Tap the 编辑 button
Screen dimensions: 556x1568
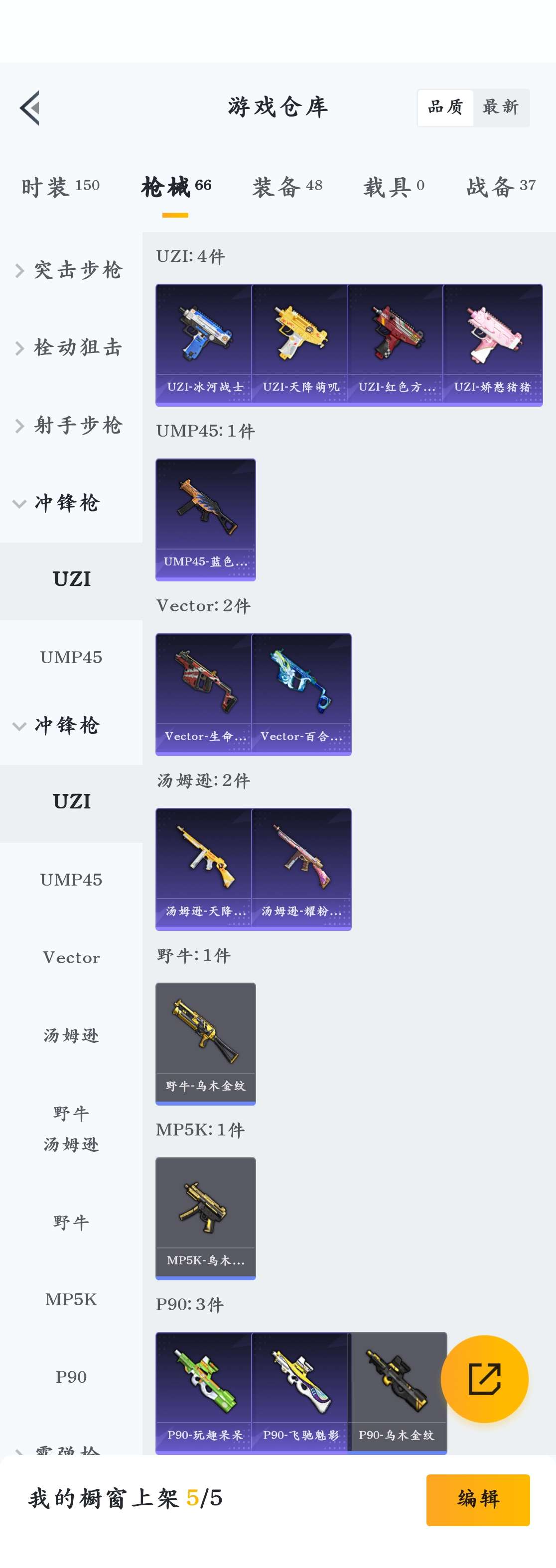(477, 1499)
